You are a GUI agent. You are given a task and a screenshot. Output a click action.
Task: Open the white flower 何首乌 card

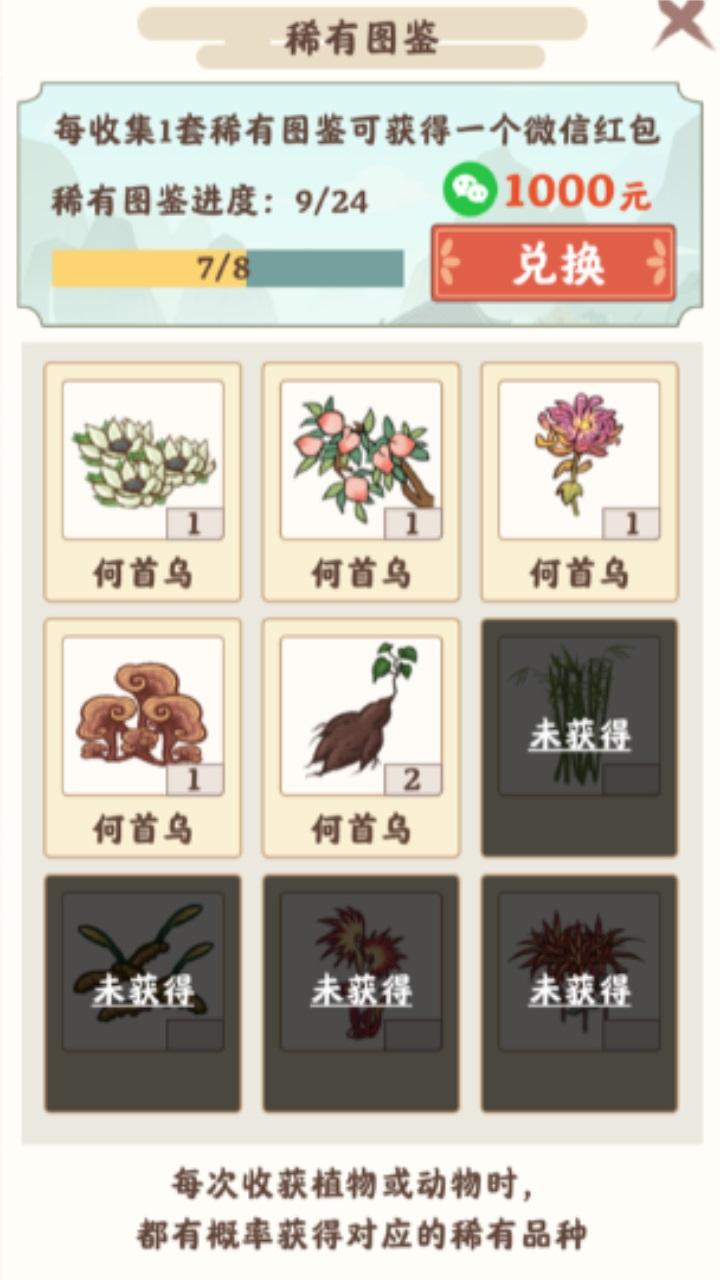coord(142,481)
